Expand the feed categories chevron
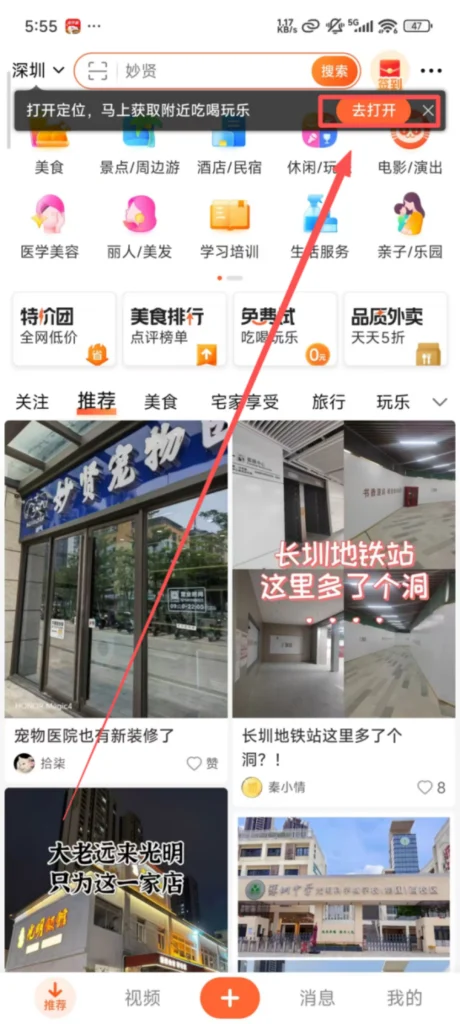The height and width of the screenshot is (1024, 460). pyautogui.click(x=440, y=402)
